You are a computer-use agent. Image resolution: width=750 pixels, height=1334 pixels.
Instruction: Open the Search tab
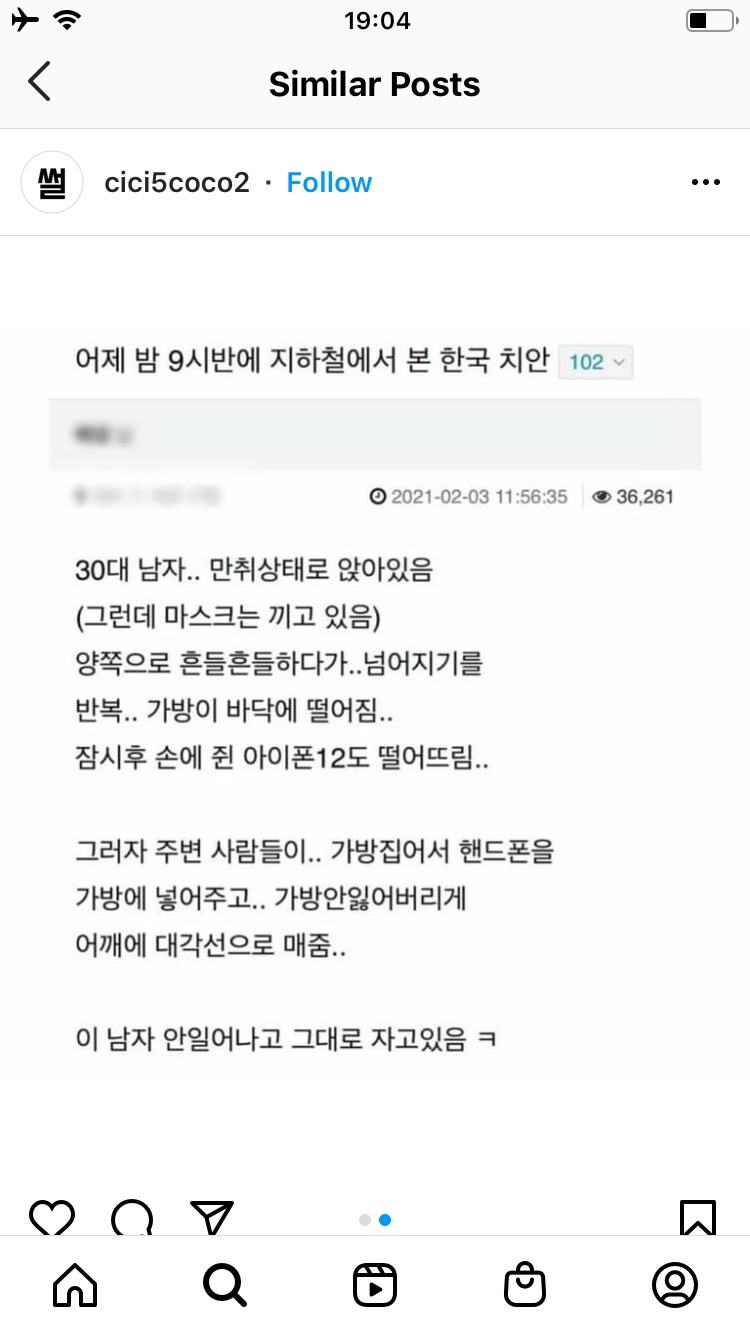224,1284
